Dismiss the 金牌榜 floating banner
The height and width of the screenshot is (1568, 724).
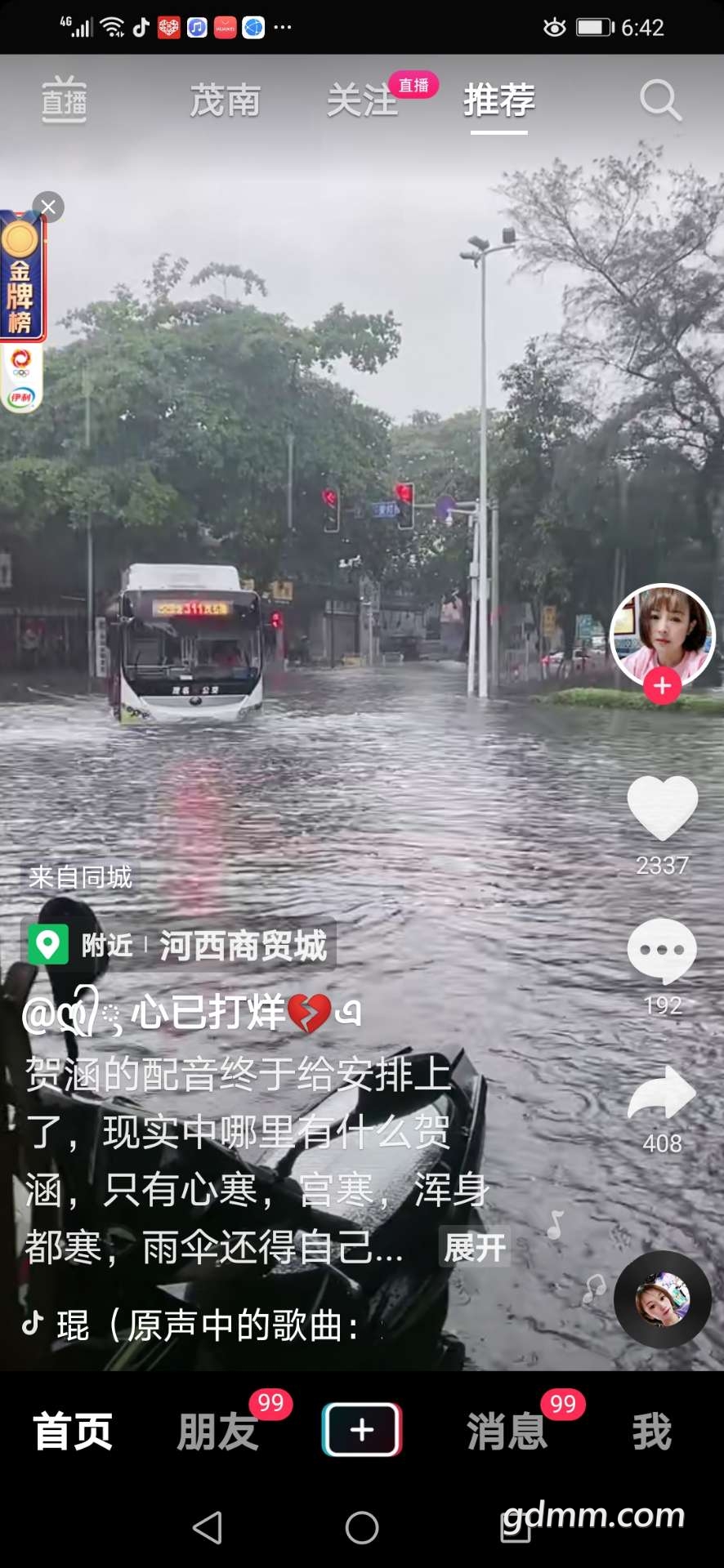[48, 207]
